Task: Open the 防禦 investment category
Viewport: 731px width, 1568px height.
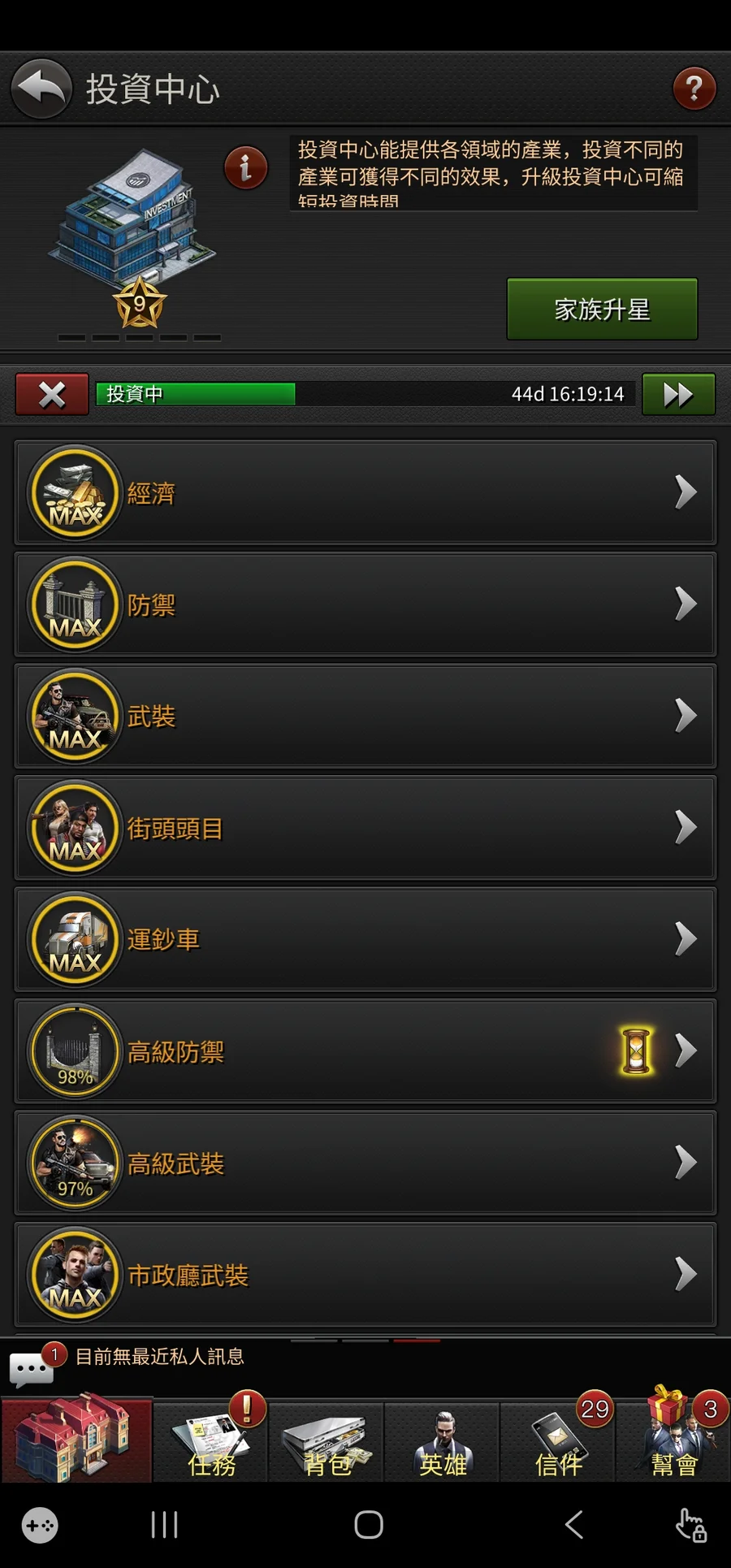Action: coord(365,604)
